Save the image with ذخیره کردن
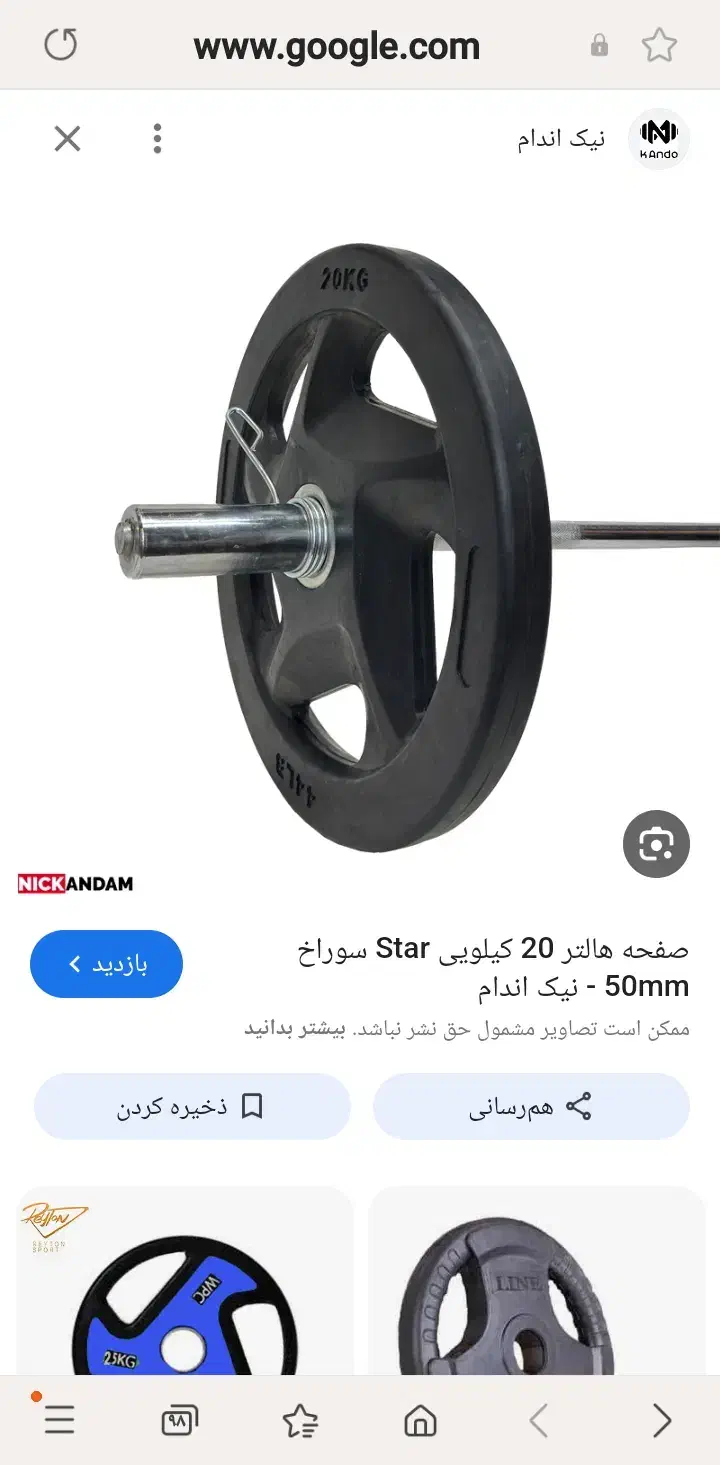 192,1107
